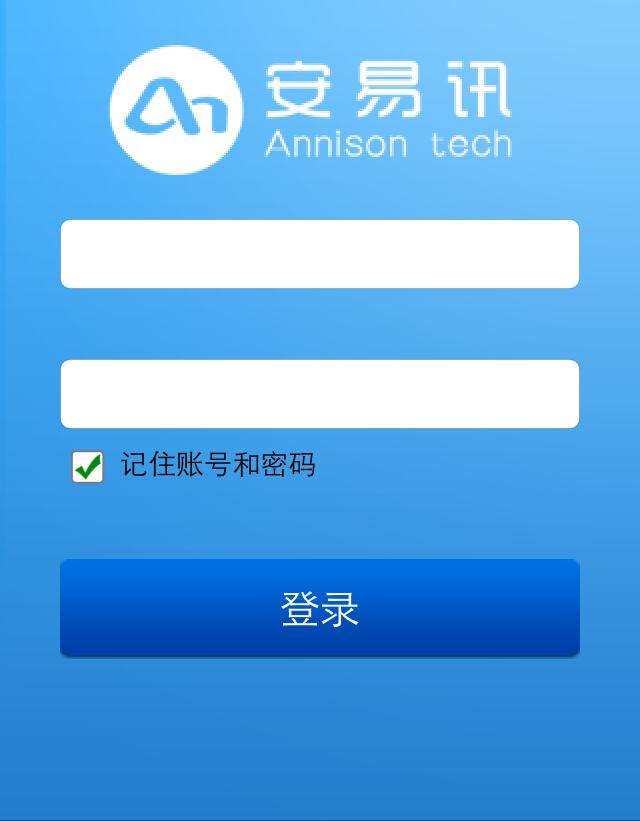Tap the first (account) input field
The height and width of the screenshot is (821, 640).
(320, 254)
